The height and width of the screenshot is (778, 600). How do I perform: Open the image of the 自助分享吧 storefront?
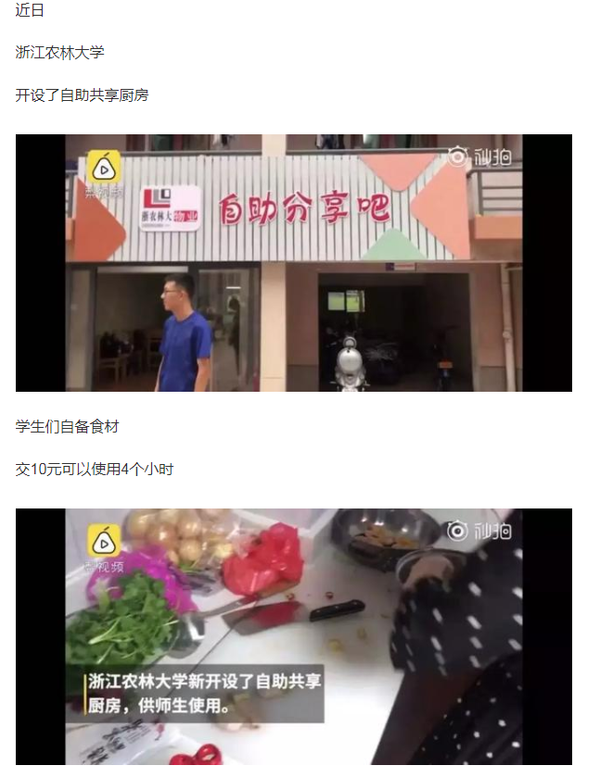pos(294,263)
